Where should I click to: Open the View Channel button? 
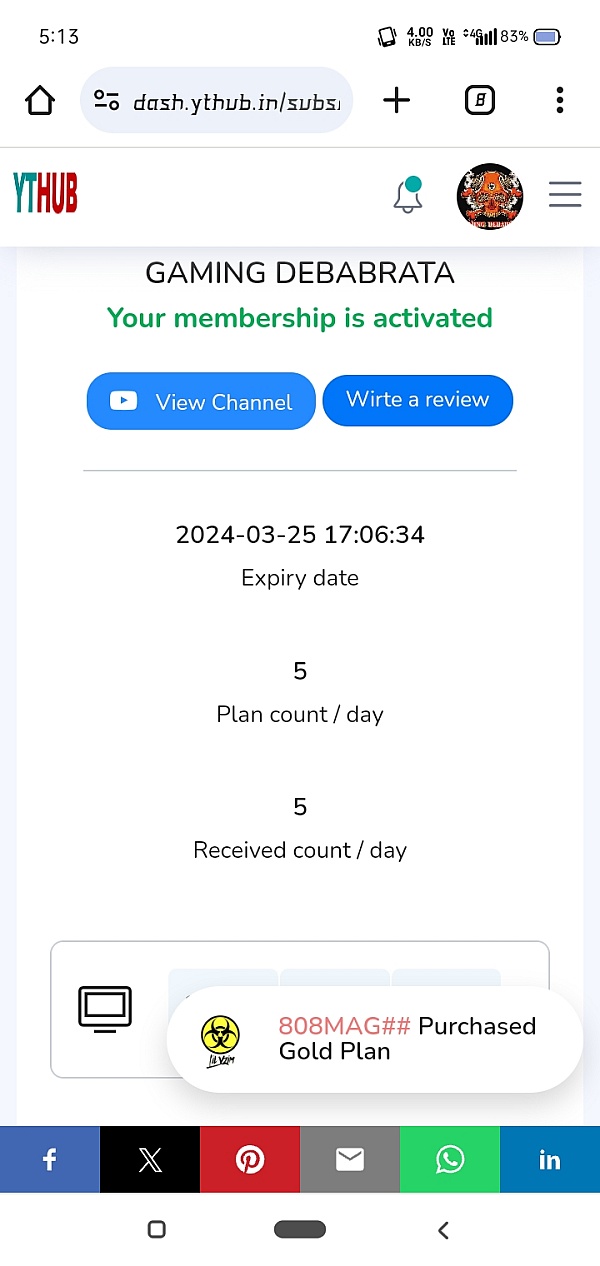point(201,401)
